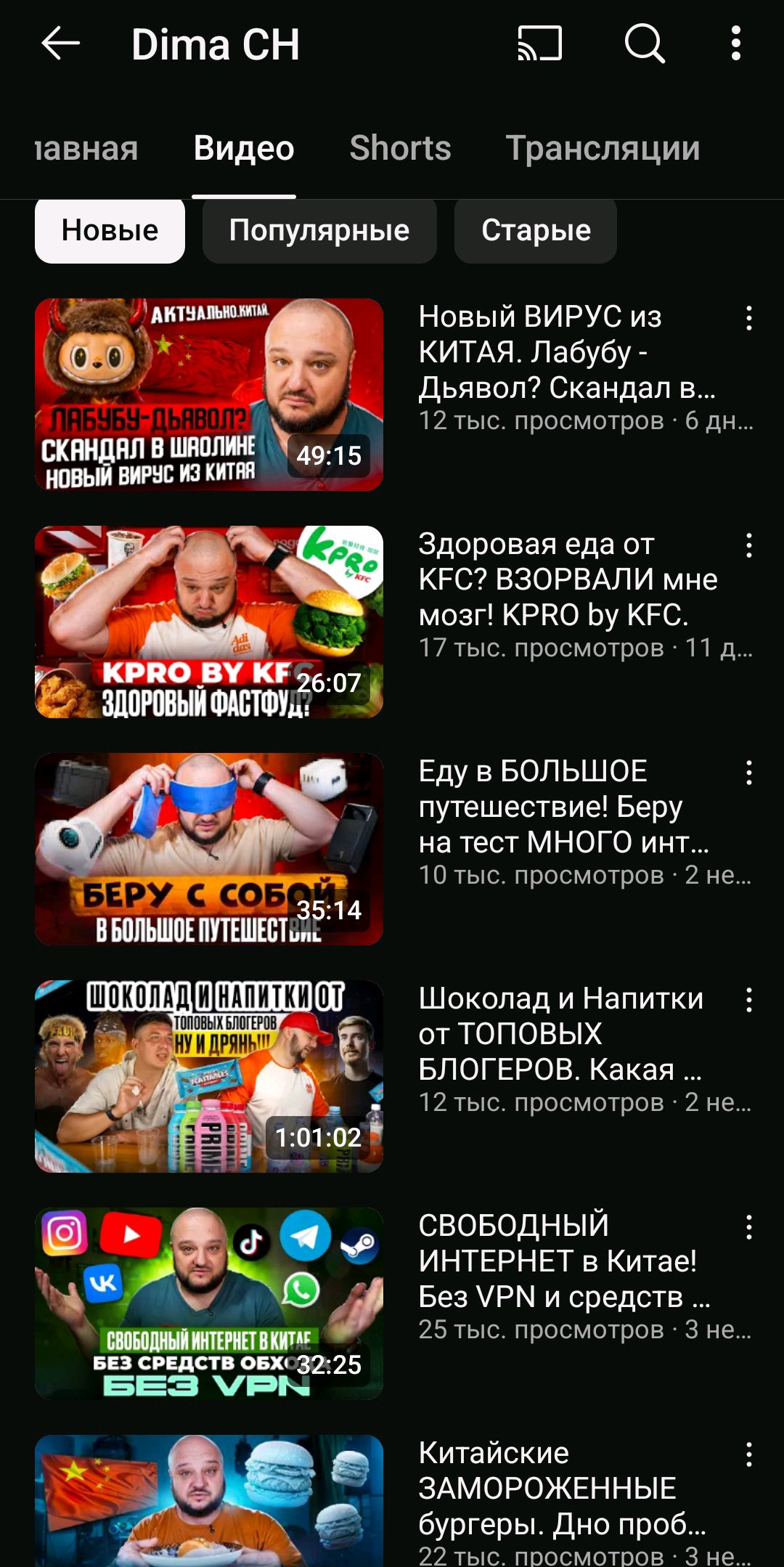
Task: Open the video Здоровая еда от KFC
Action: click(x=209, y=622)
